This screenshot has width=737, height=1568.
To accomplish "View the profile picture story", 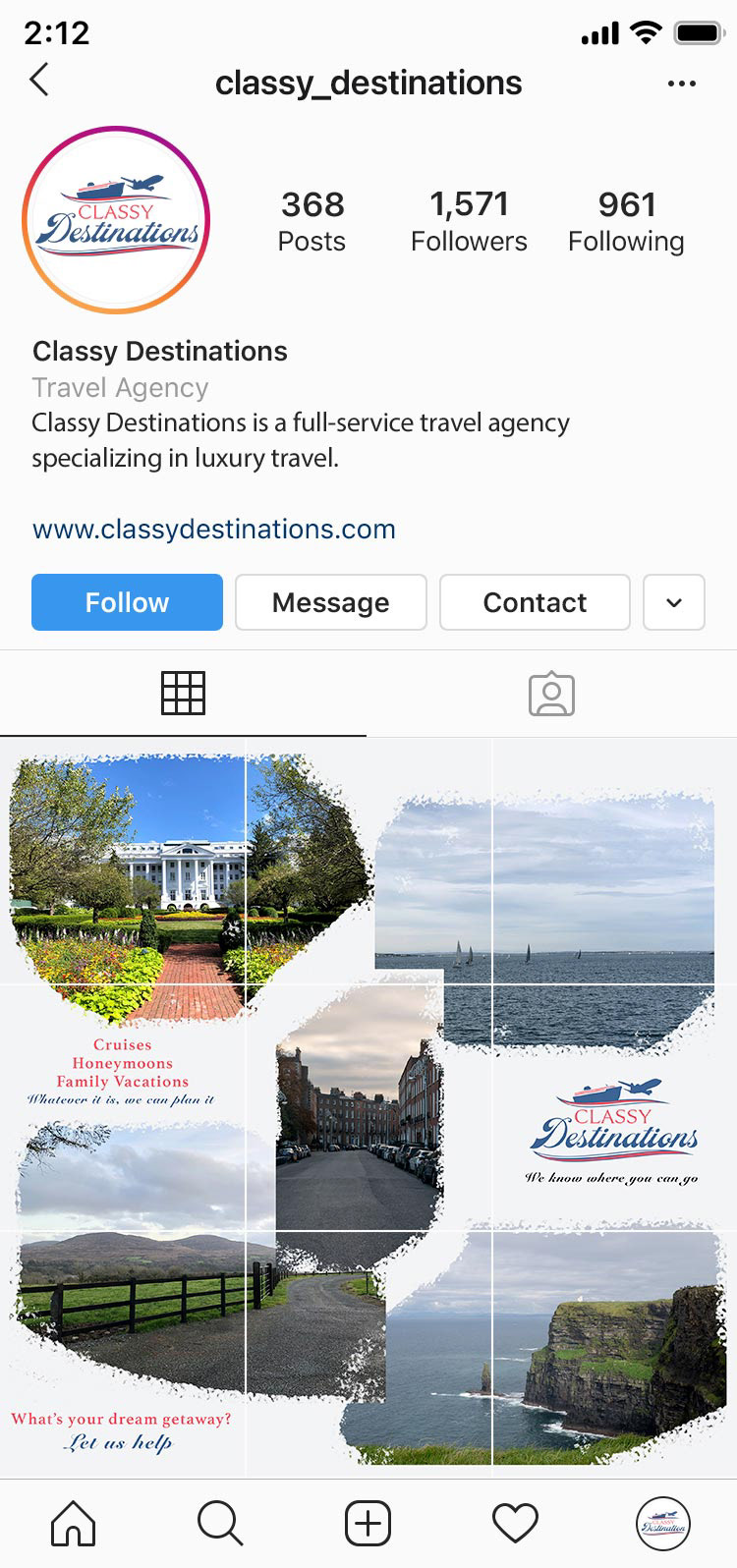I will [x=116, y=220].
